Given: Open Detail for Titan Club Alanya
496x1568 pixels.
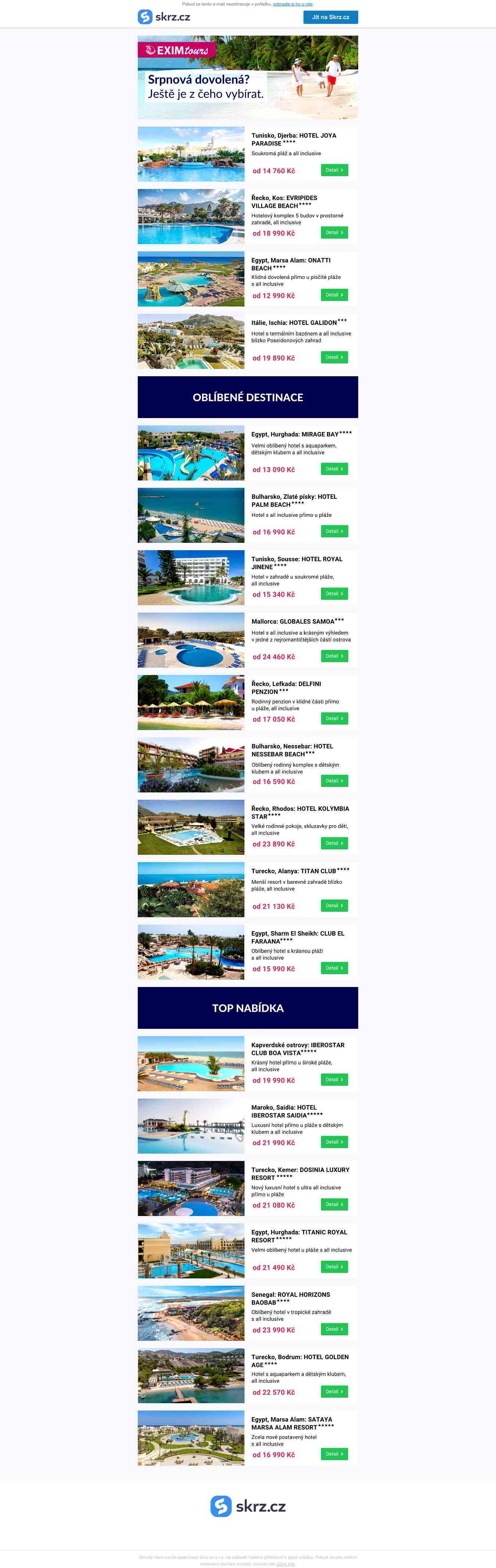Looking at the screenshot, I should [x=334, y=906].
